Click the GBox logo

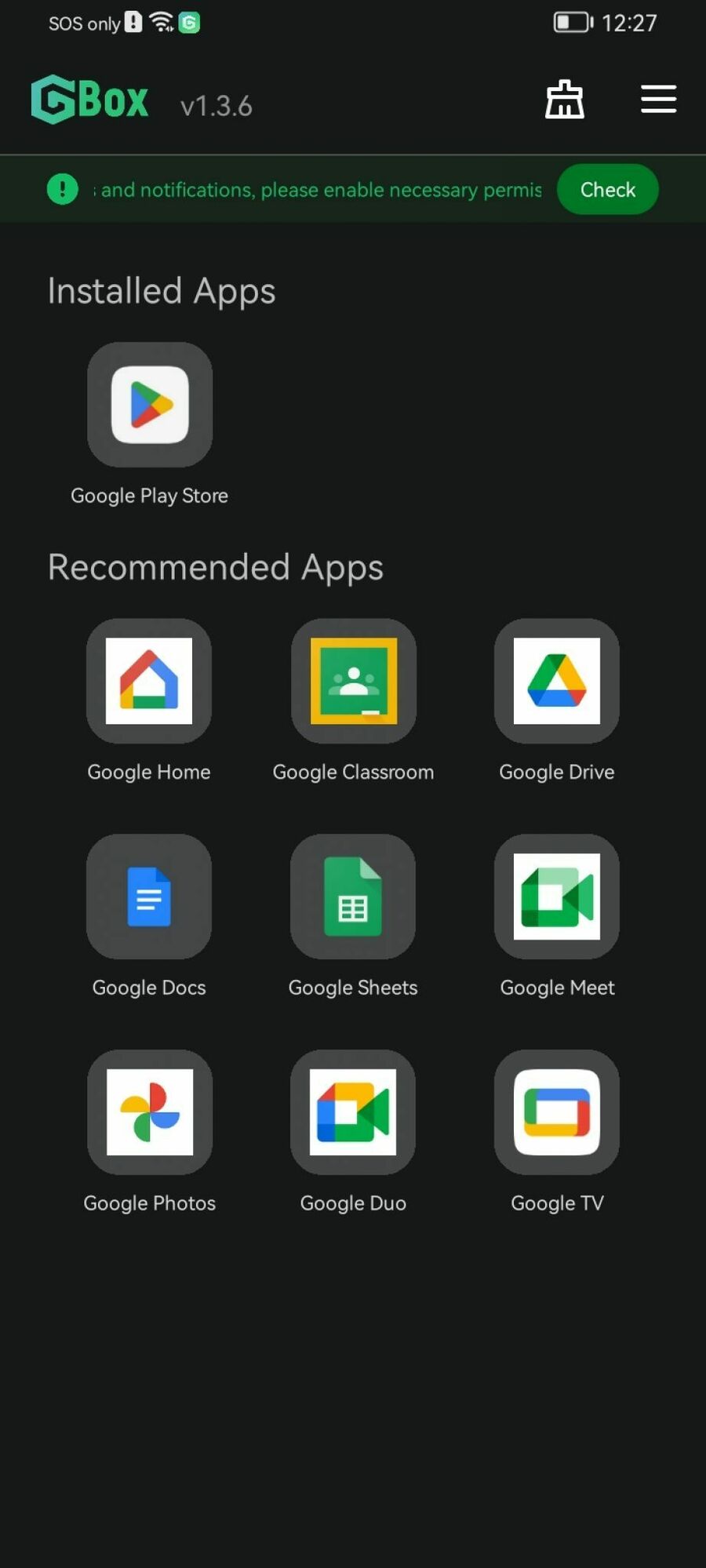tap(89, 99)
